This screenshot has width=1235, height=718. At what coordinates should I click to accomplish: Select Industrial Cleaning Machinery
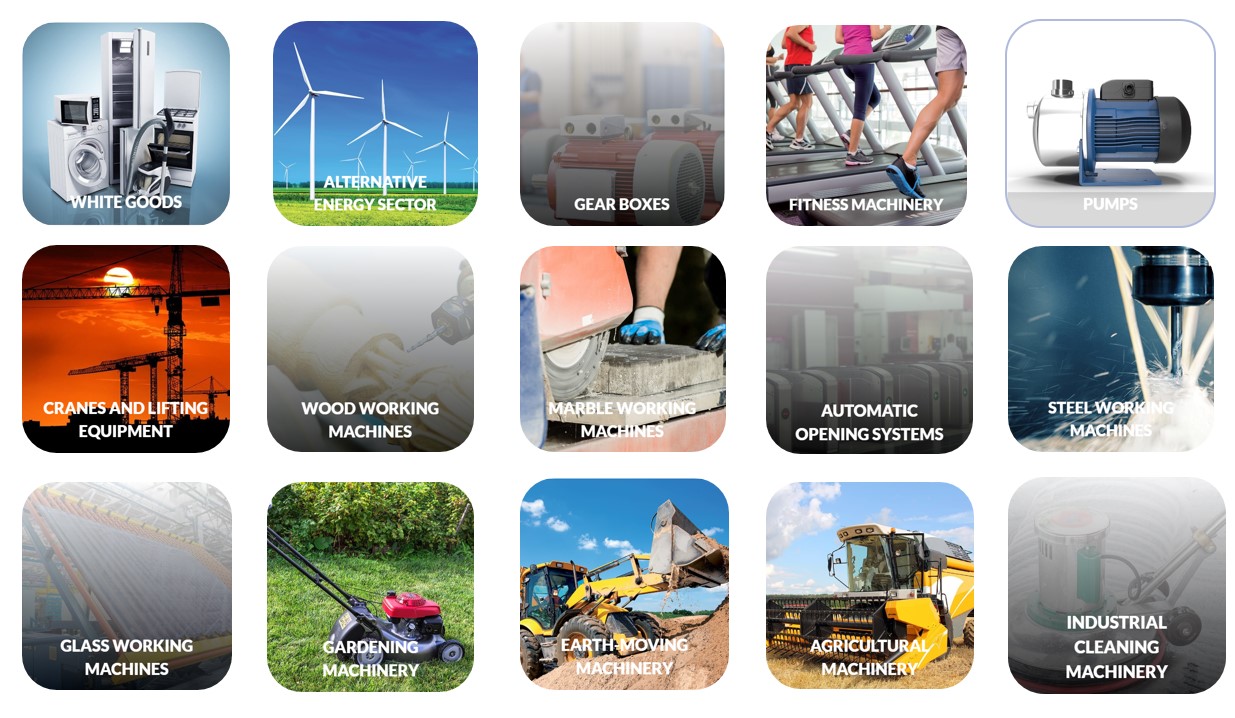click(1116, 586)
